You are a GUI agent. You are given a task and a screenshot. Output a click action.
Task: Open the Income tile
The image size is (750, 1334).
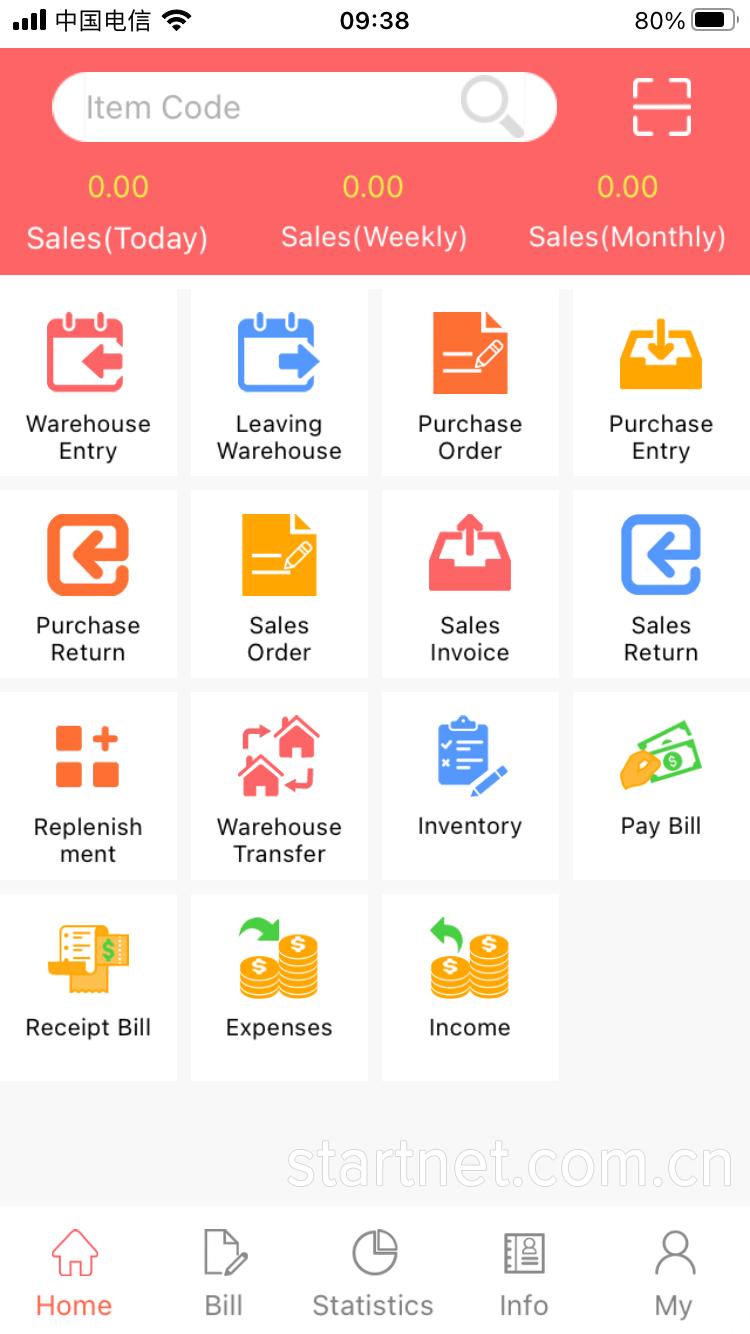click(470, 987)
